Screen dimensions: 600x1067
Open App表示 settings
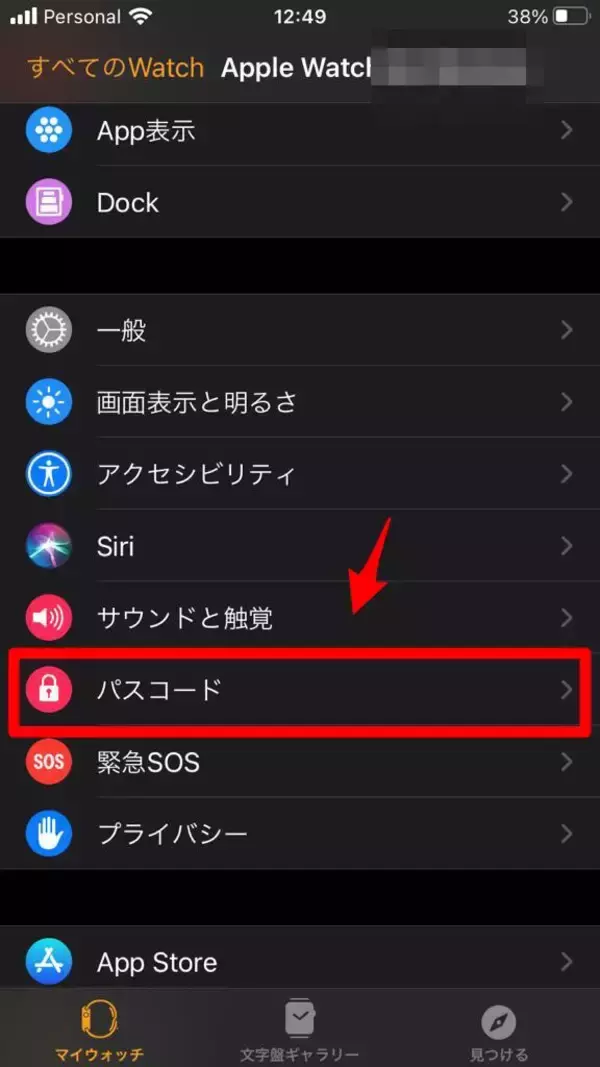[x=300, y=130]
